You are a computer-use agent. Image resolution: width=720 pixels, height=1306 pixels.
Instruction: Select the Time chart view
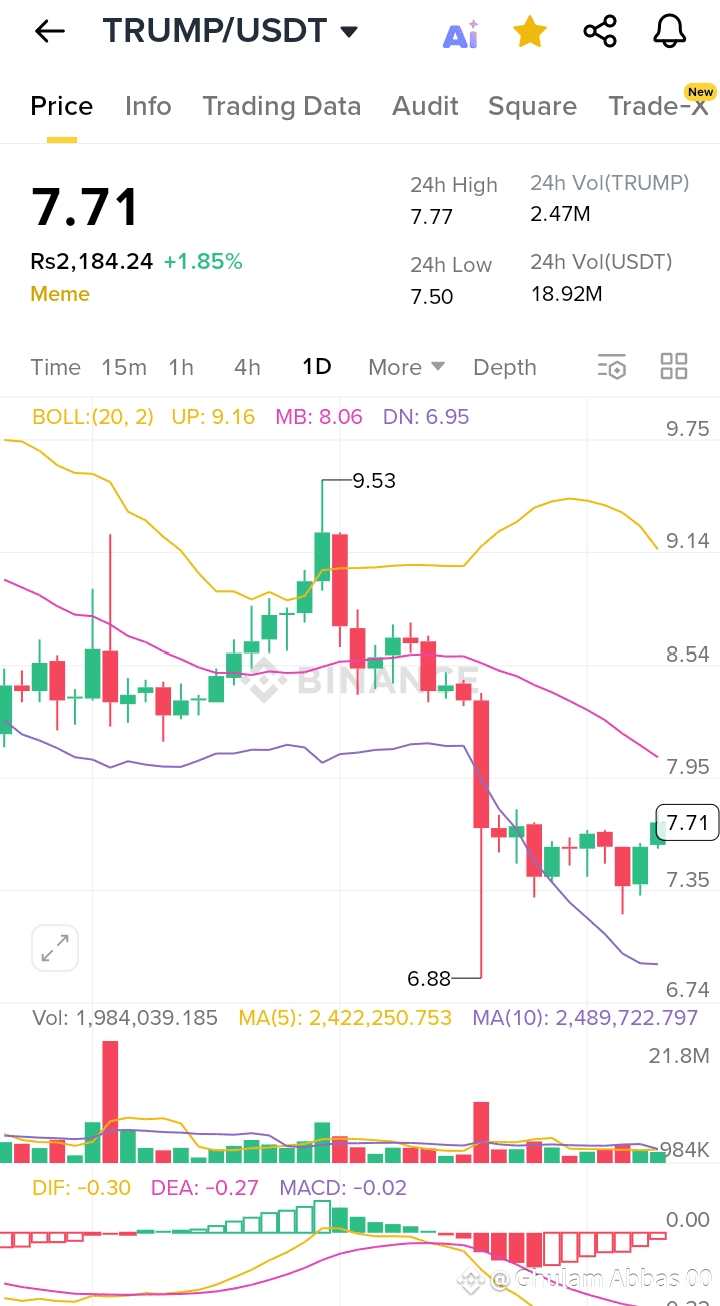(x=55, y=367)
